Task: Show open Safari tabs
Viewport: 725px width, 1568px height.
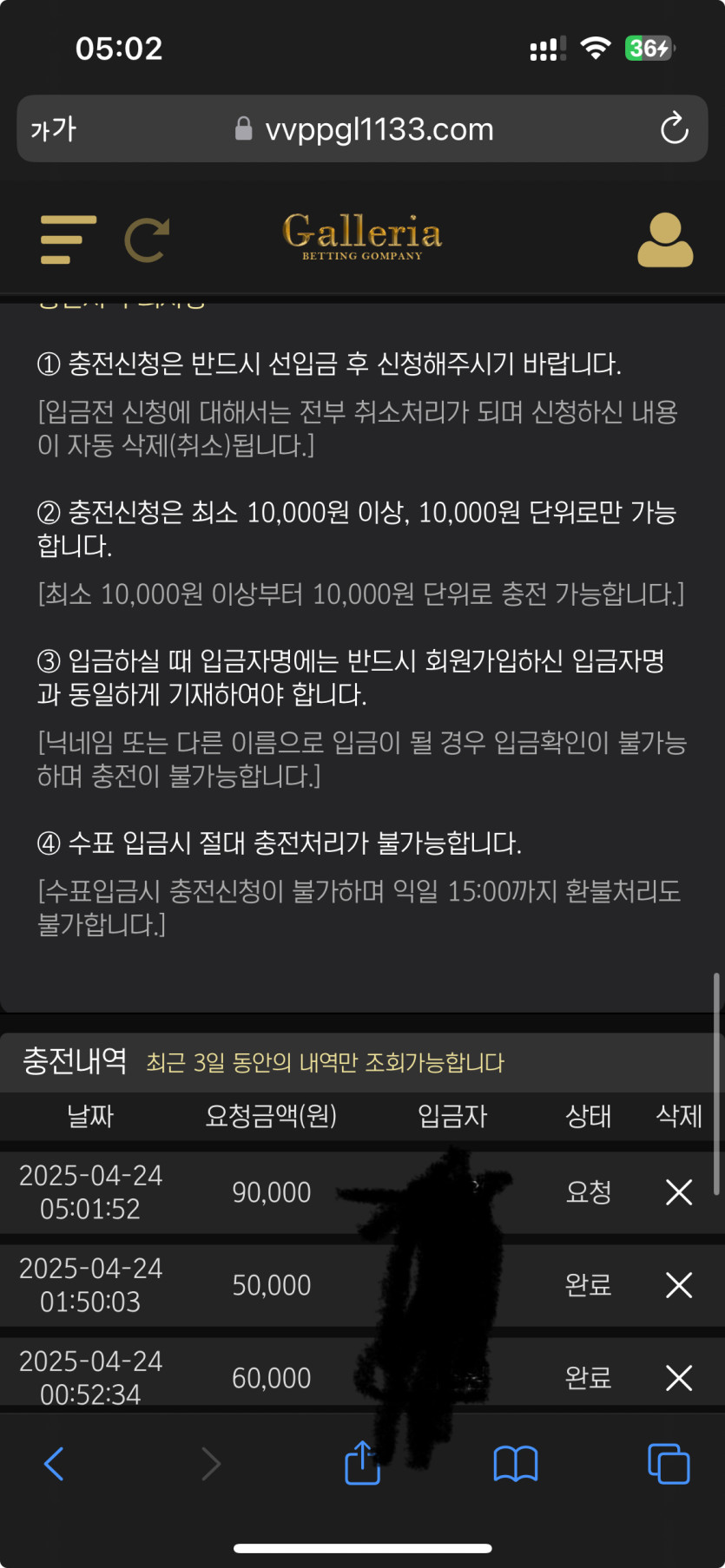Action: click(668, 1464)
